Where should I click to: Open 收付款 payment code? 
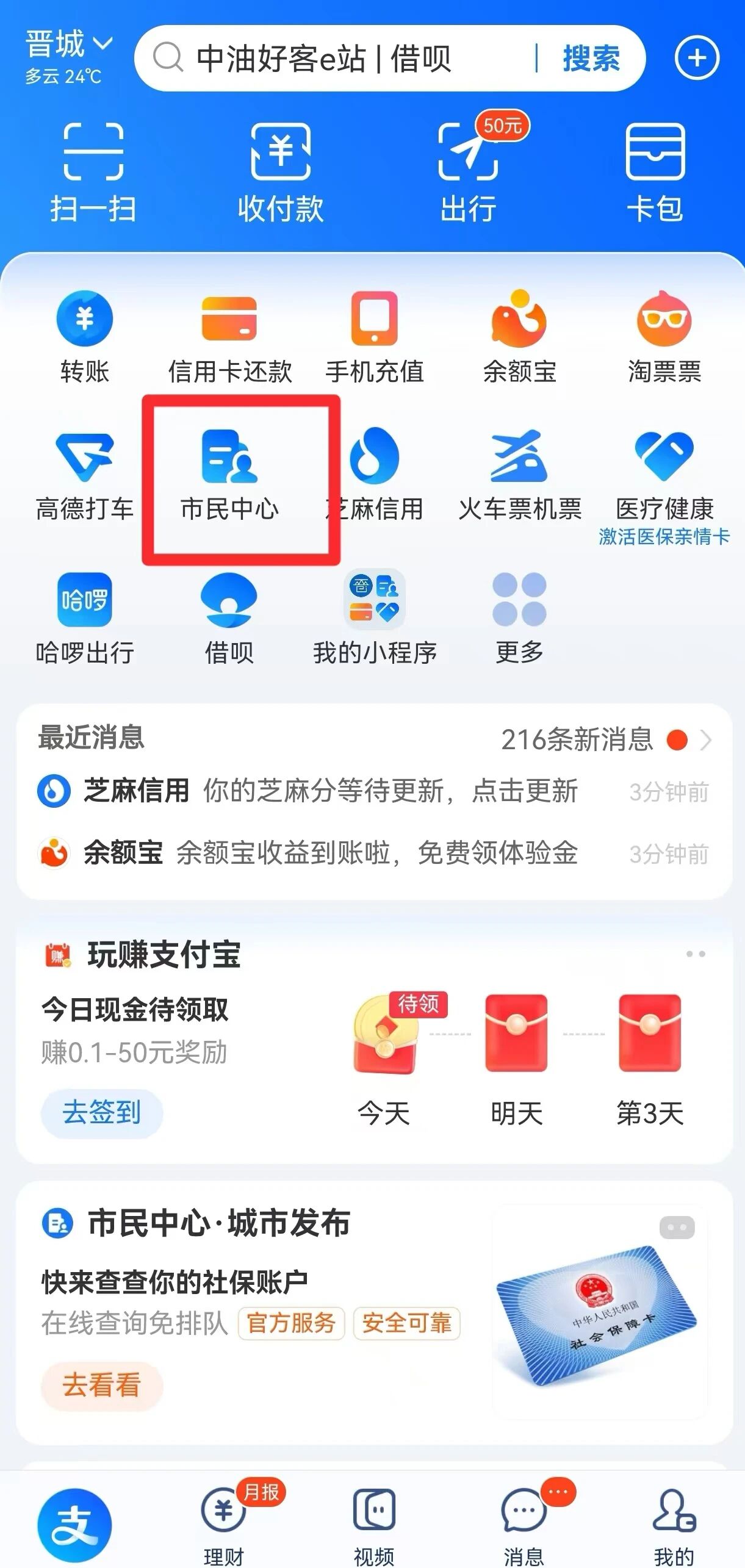[x=281, y=171]
